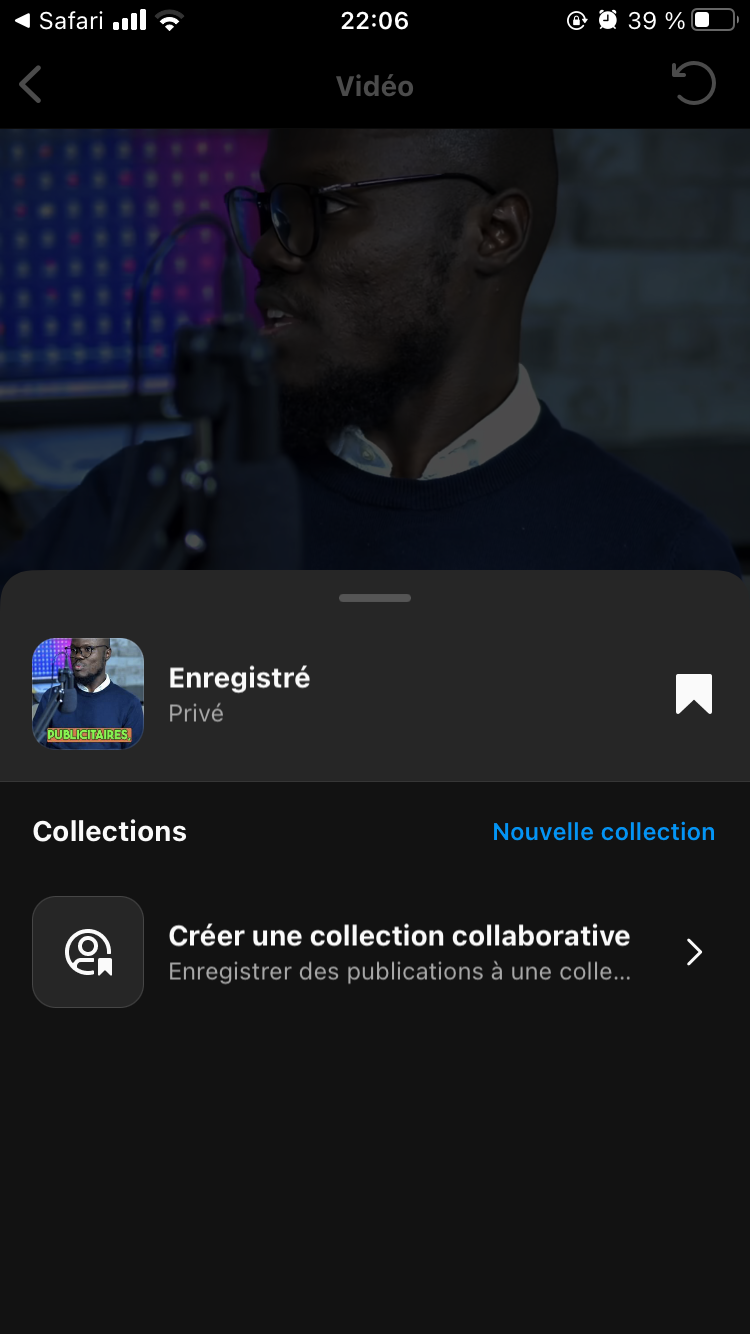The image size is (750, 1334).
Task: Open Créer une collection collaborative
Action: tap(398, 952)
